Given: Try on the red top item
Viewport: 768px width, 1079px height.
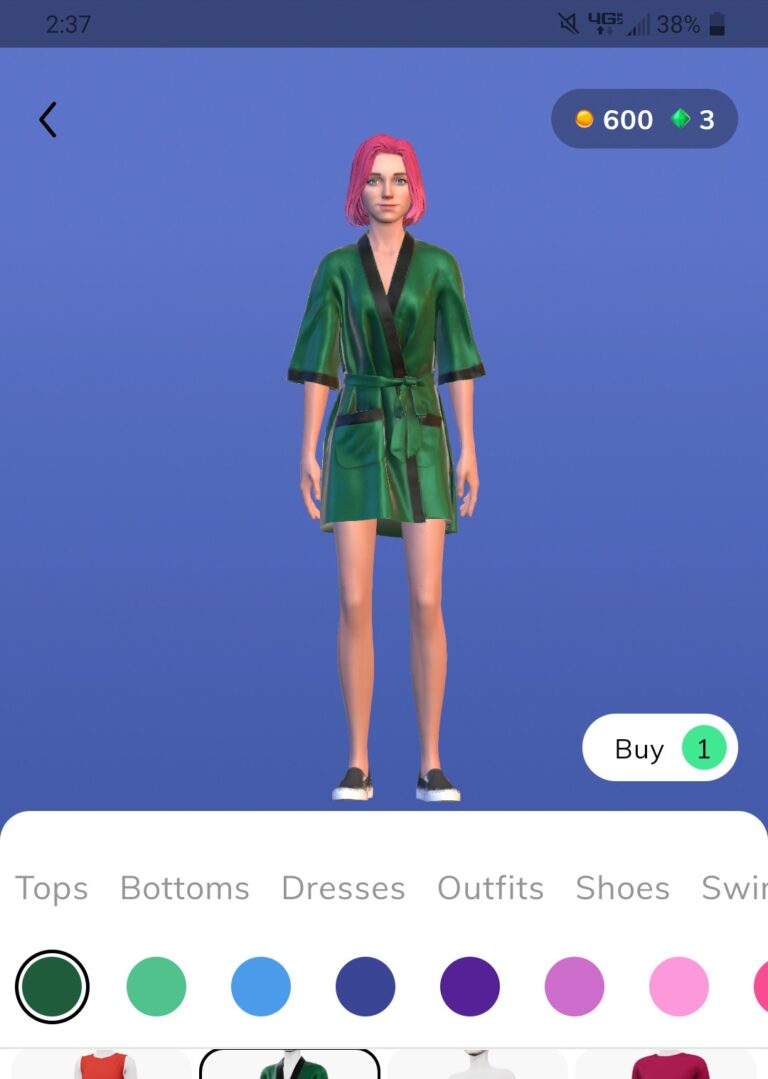Looking at the screenshot, I should tap(102, 1064).
